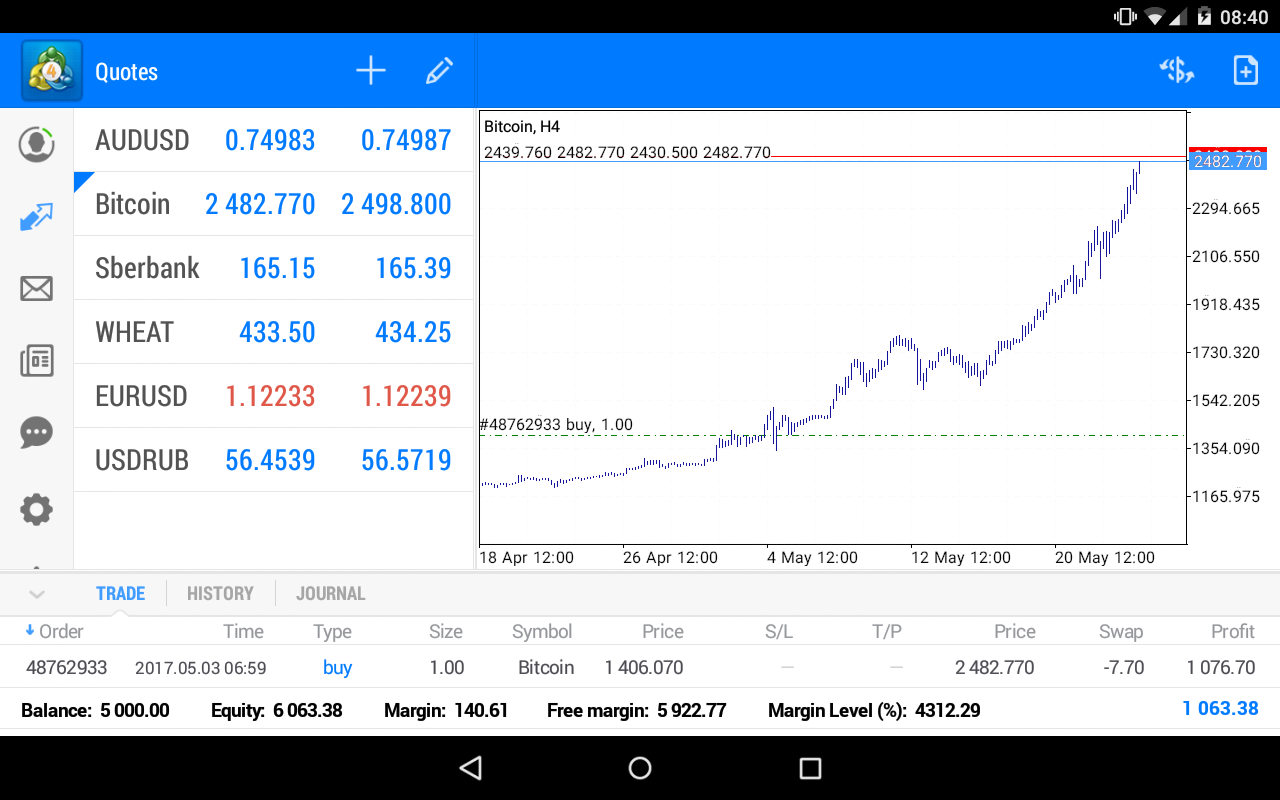
Task: Select the Bitcoin quote row
Action: click(273, 204)
